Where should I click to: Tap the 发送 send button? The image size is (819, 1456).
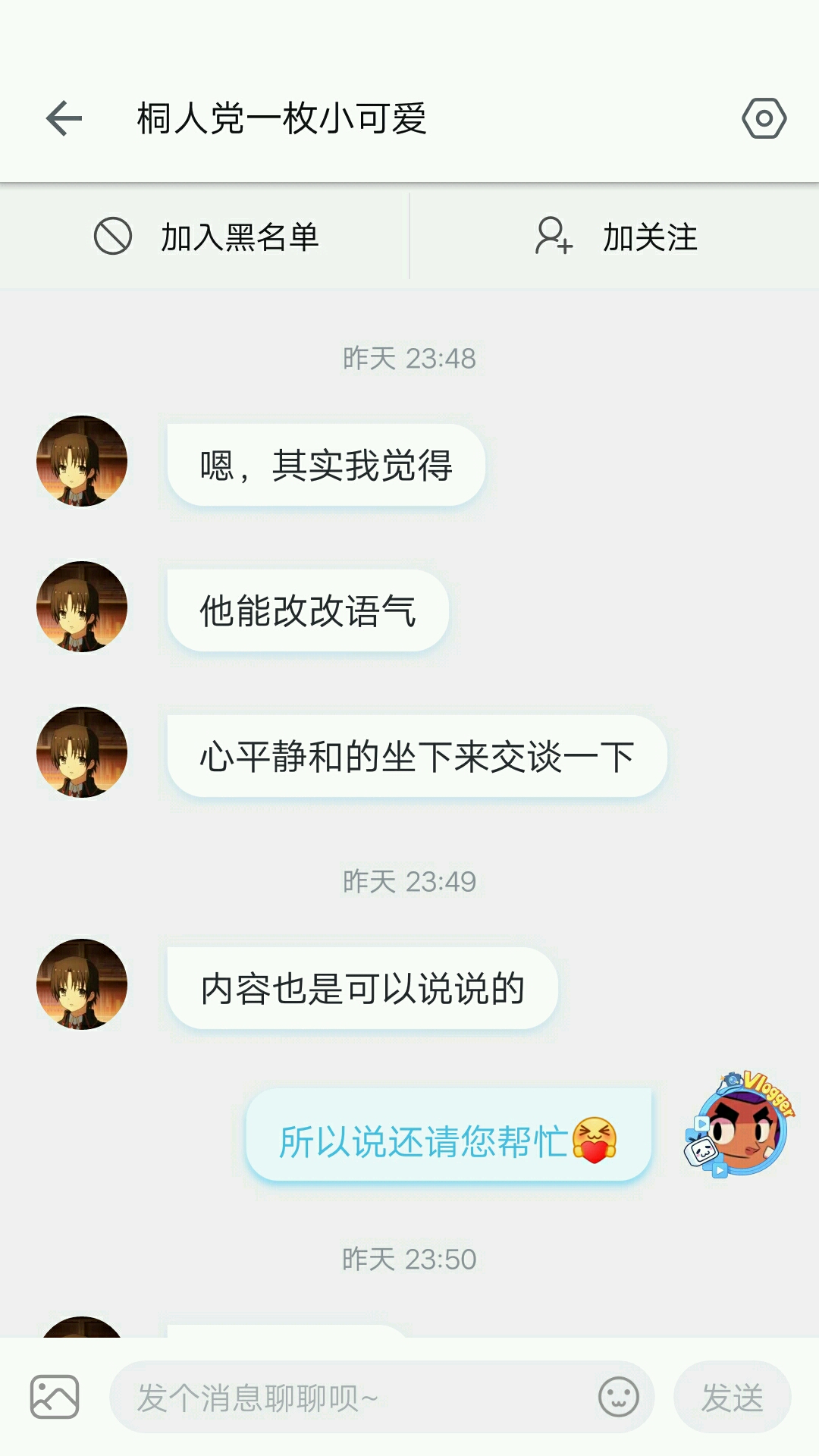click(732, 1397)
